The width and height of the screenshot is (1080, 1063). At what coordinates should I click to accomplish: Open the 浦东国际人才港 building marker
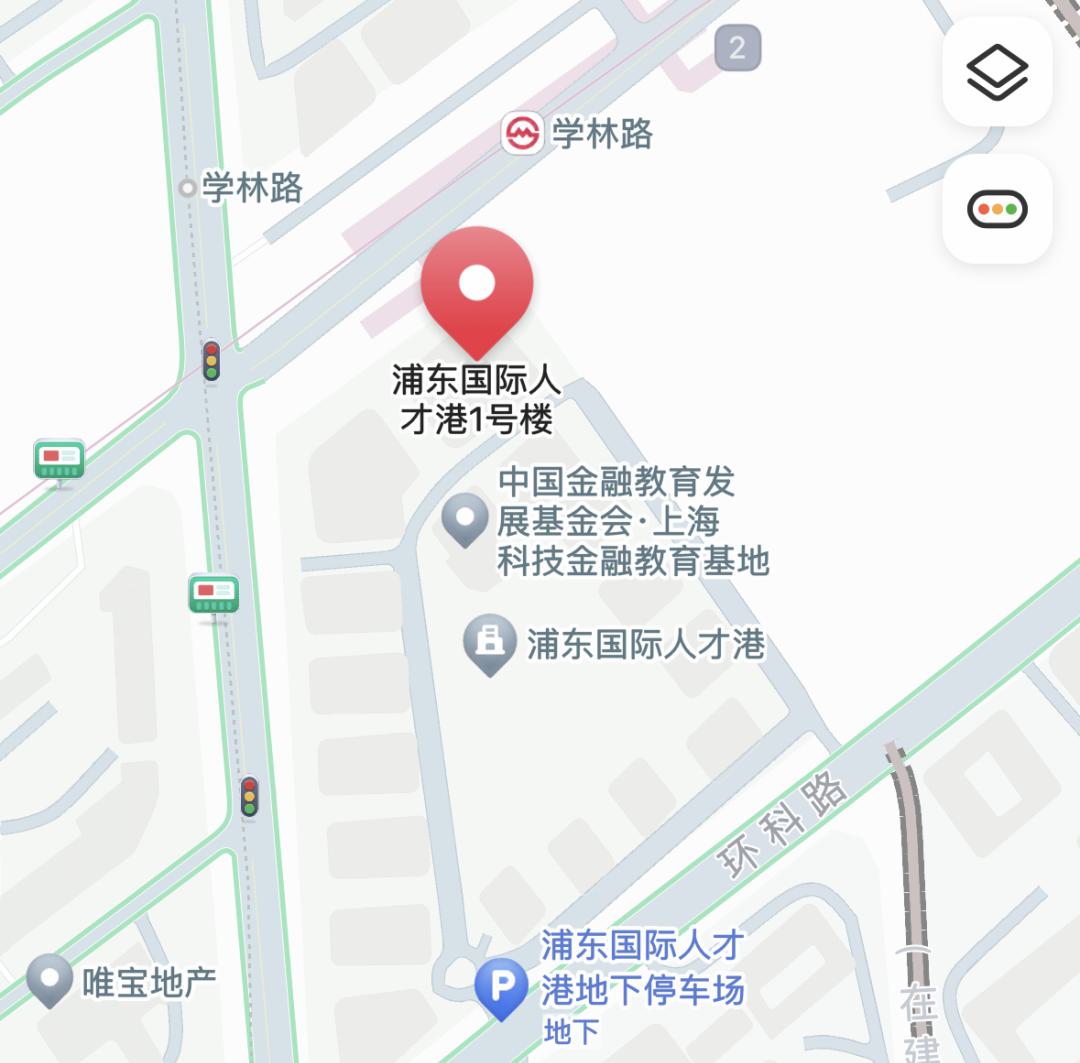tap(490, 642)
